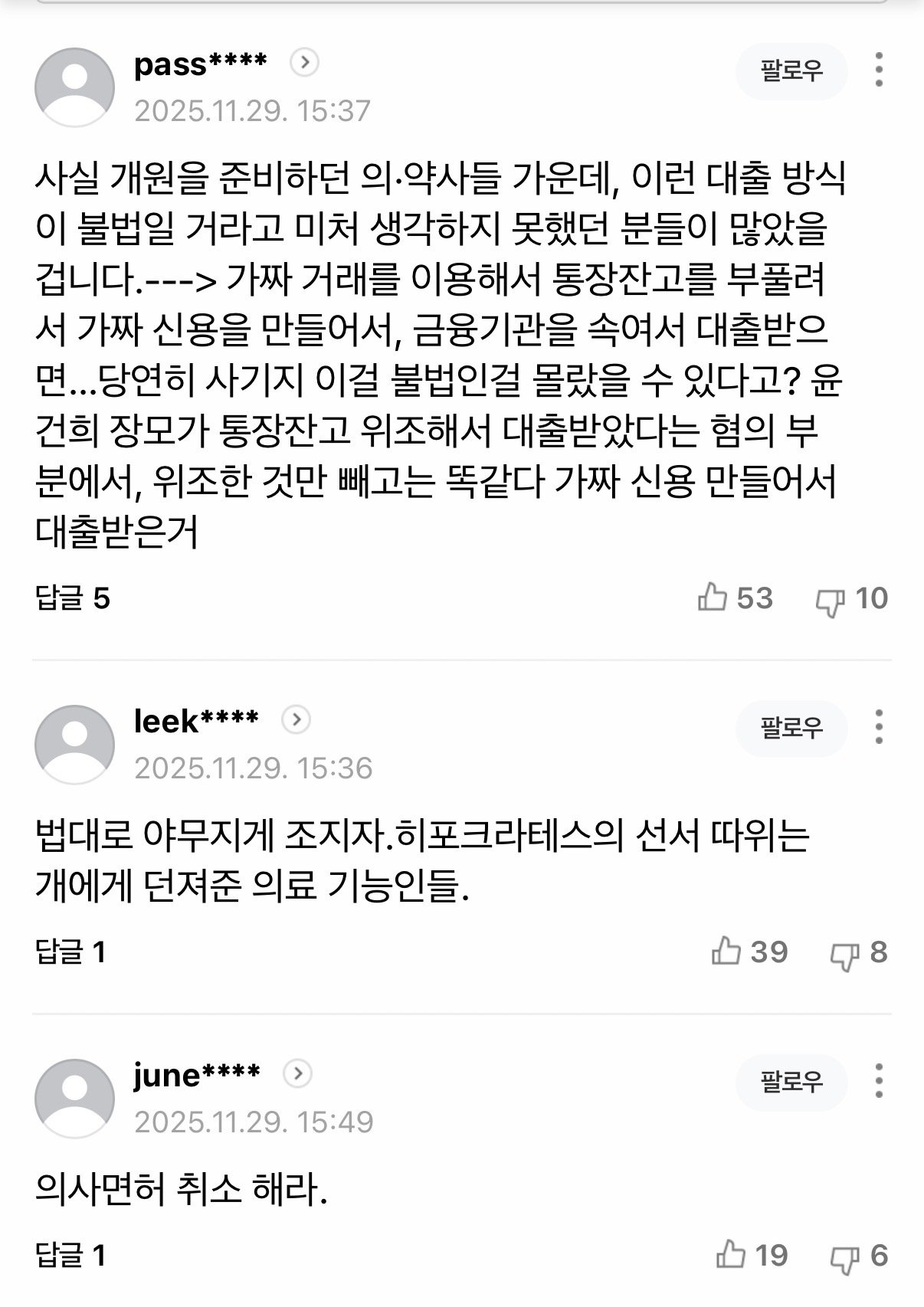Select june****'s username text
Screen dimensions: 924x1307
[193, 1076]
